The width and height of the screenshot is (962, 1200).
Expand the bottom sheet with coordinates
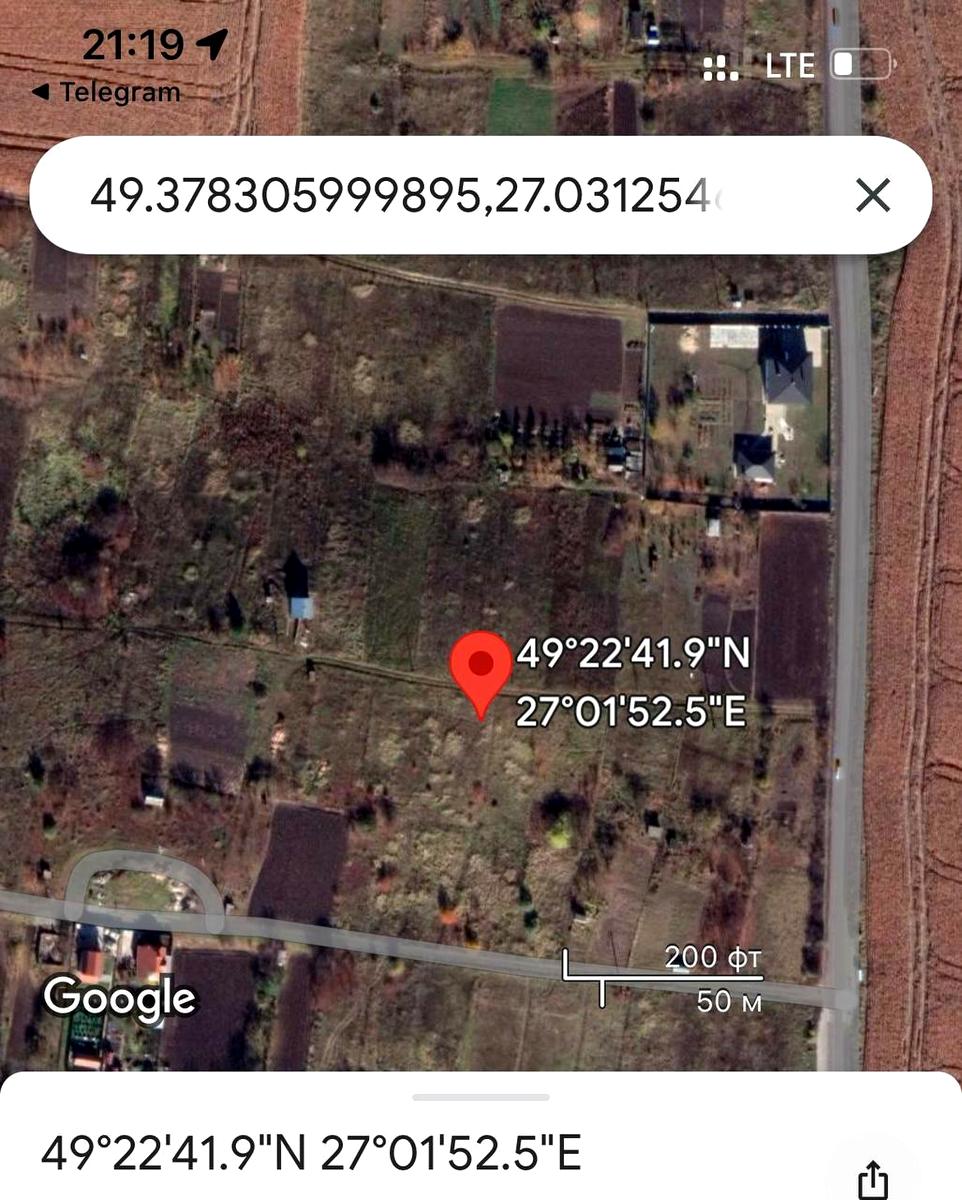pos(481,1098)
